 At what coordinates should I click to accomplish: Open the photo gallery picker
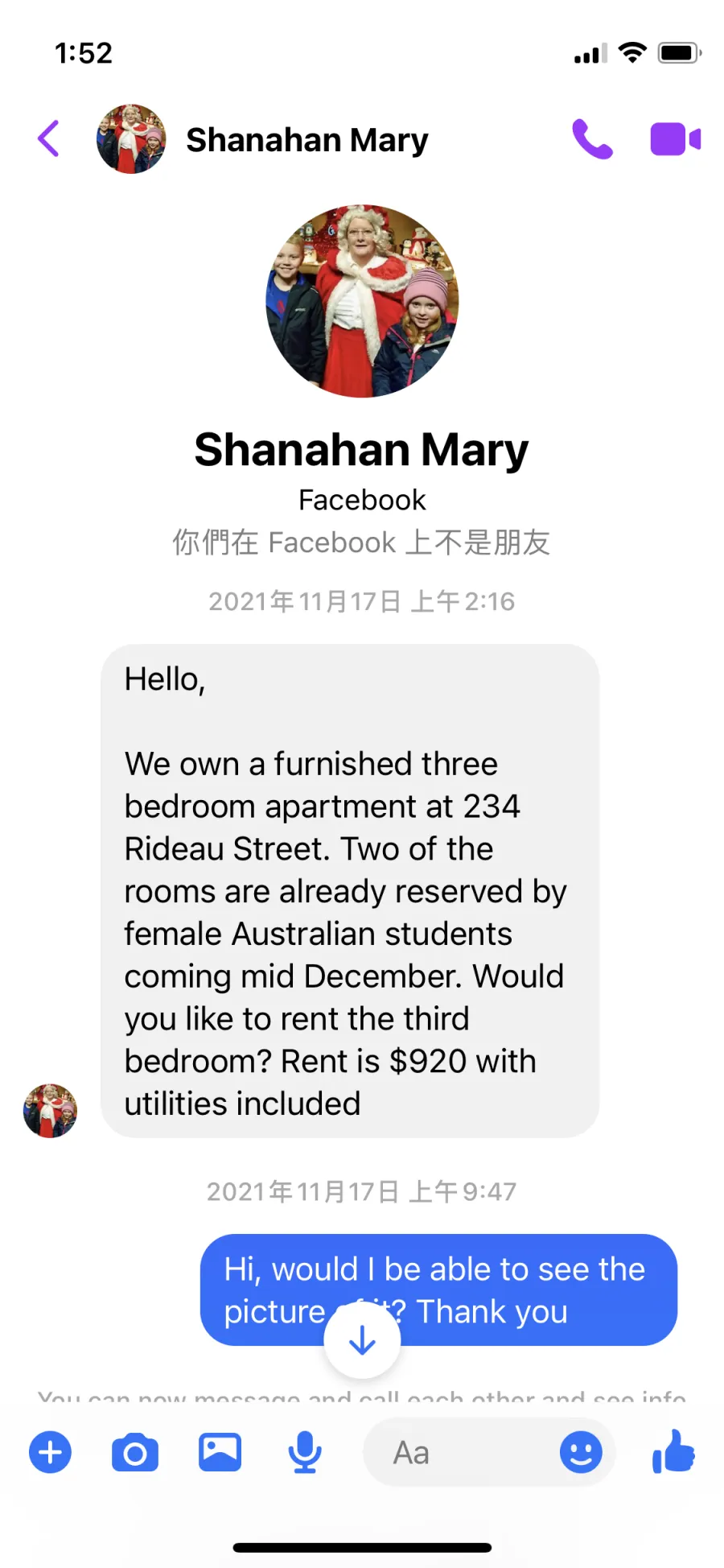click(220, 1452)
